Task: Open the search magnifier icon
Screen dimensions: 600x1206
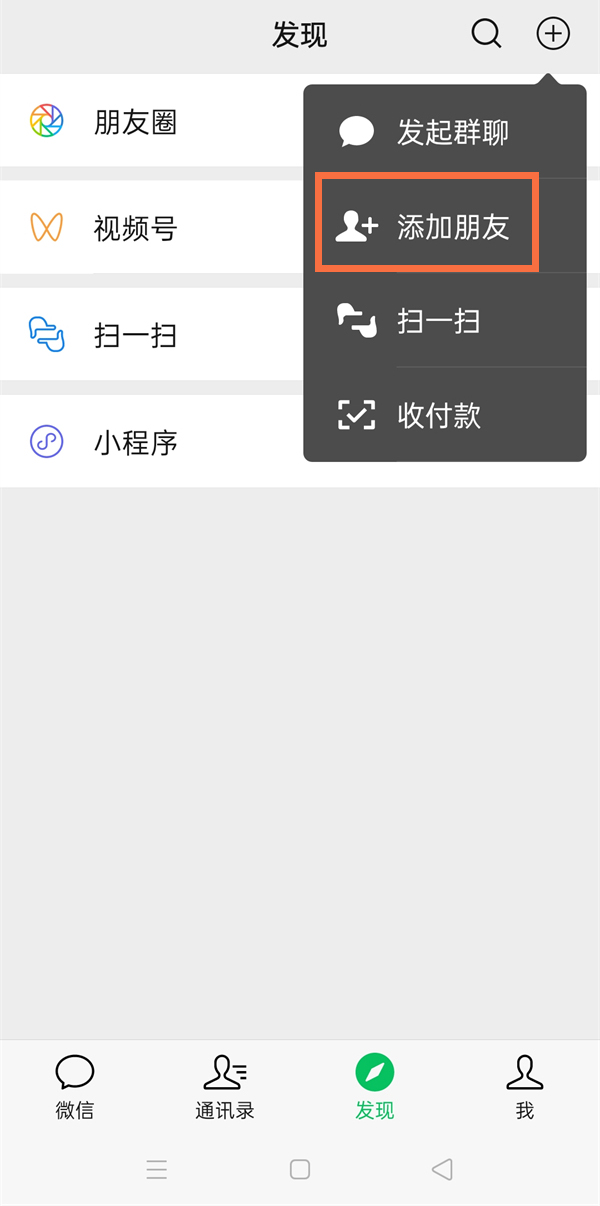Action: point(486,34)
